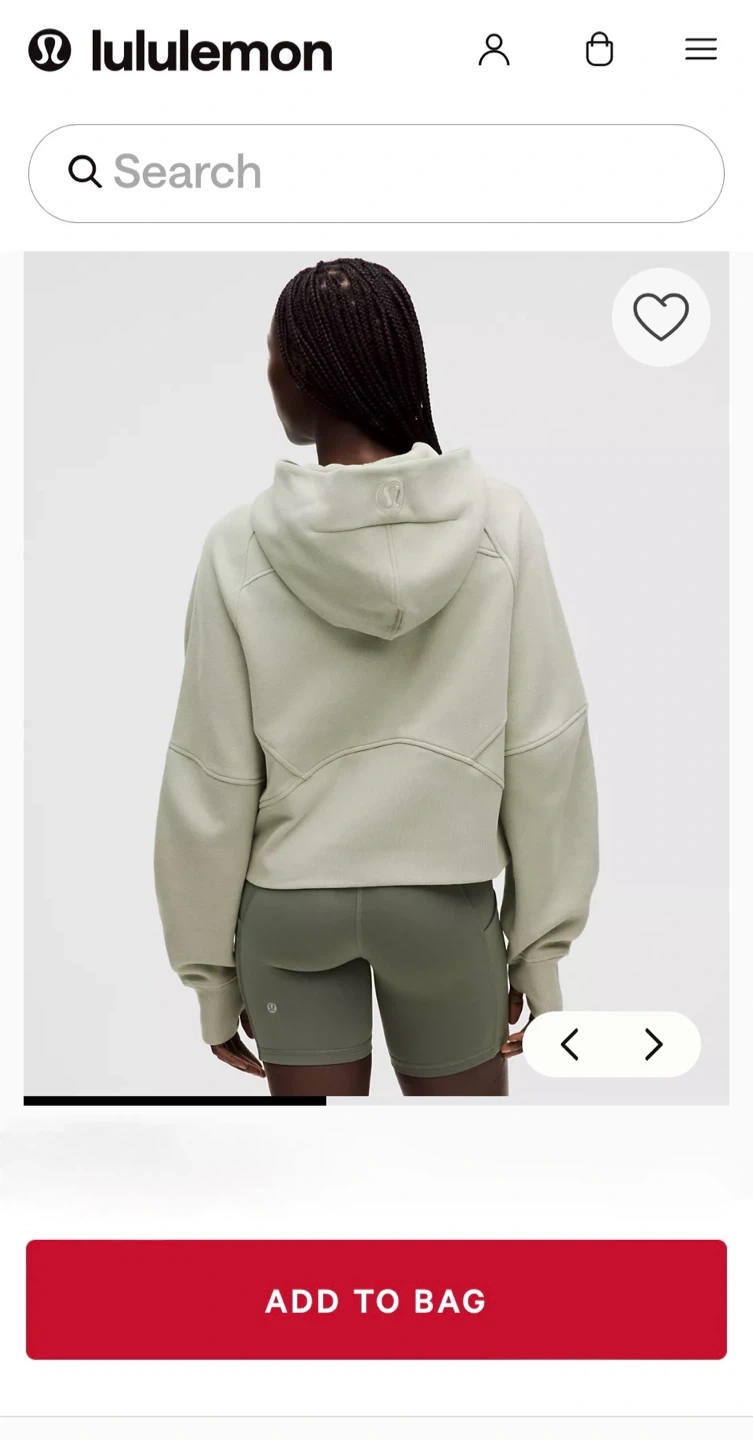Show the previous product image
The height and width of the screenshot is (1440, 753).
tap(570, 1045)
